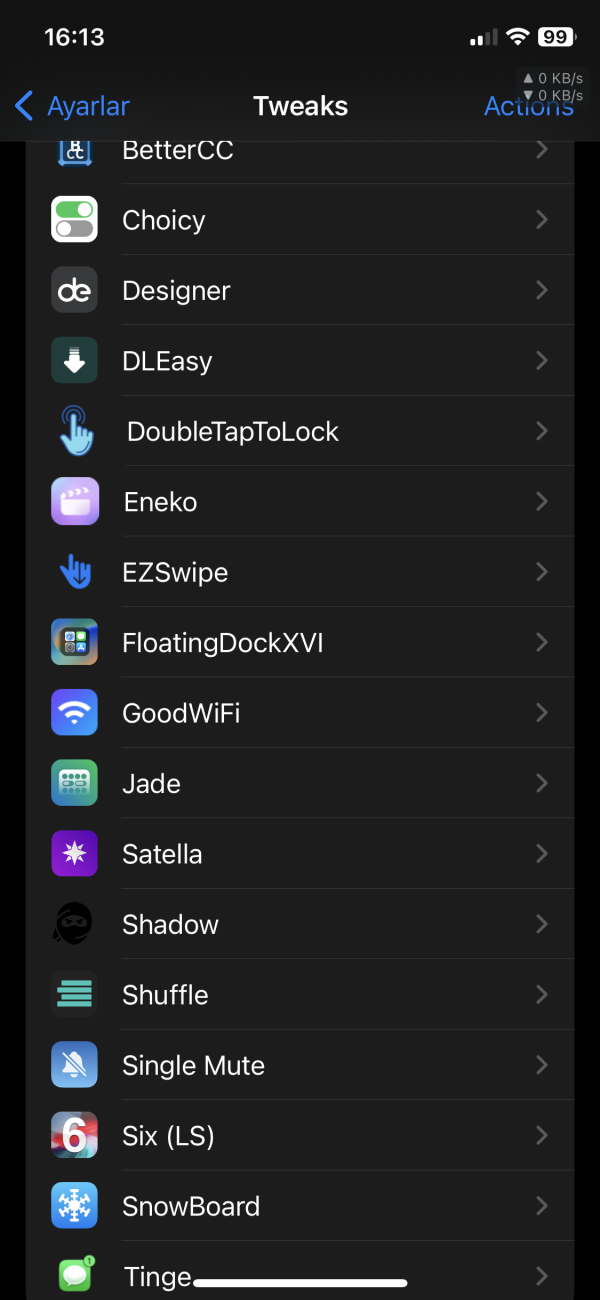
Task: View EZSwipe options
Action: coord(175,572)
